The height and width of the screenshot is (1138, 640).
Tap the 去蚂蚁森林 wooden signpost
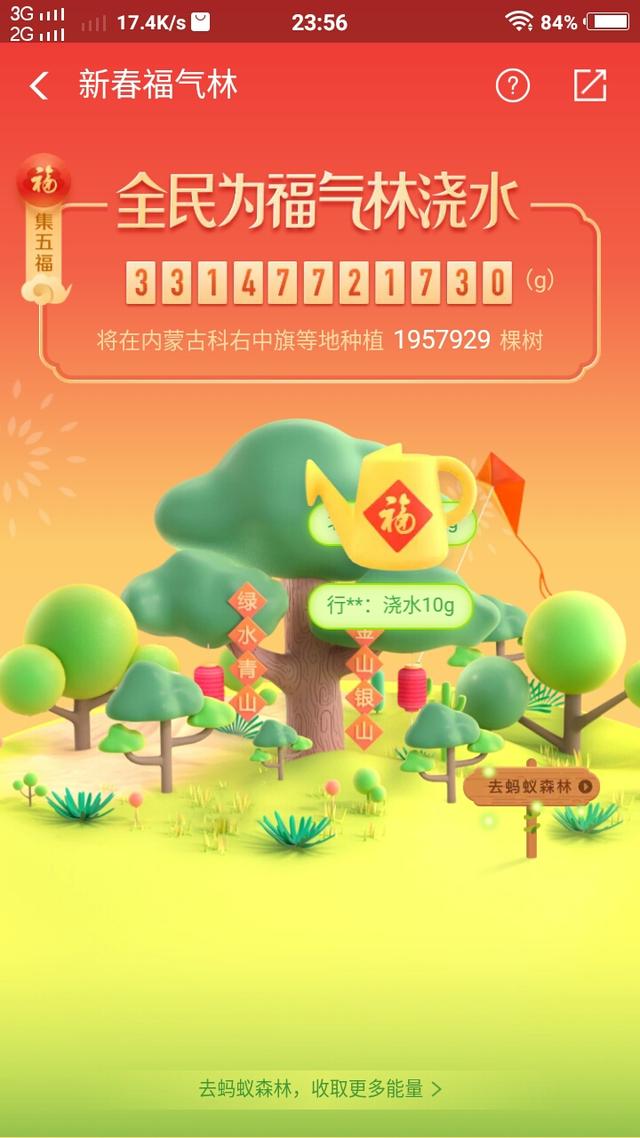point(531,787)
